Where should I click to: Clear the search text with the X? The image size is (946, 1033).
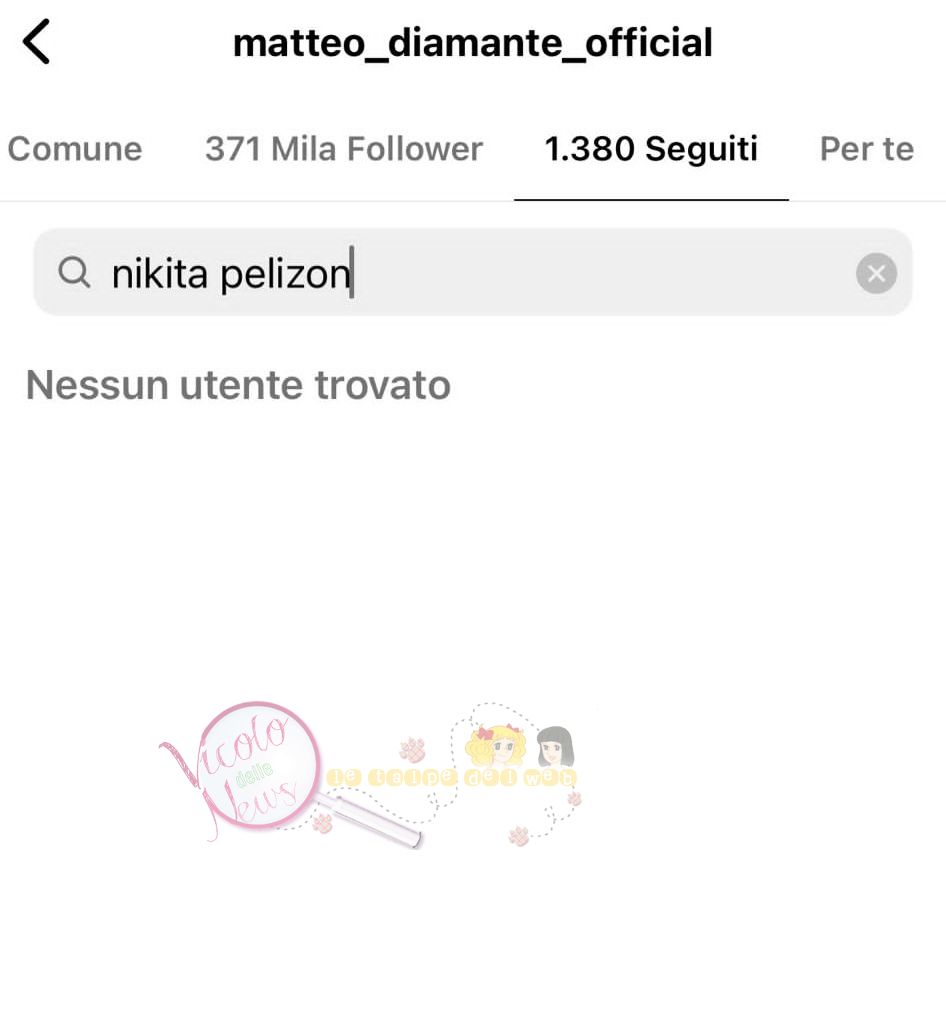pos(876,273)
